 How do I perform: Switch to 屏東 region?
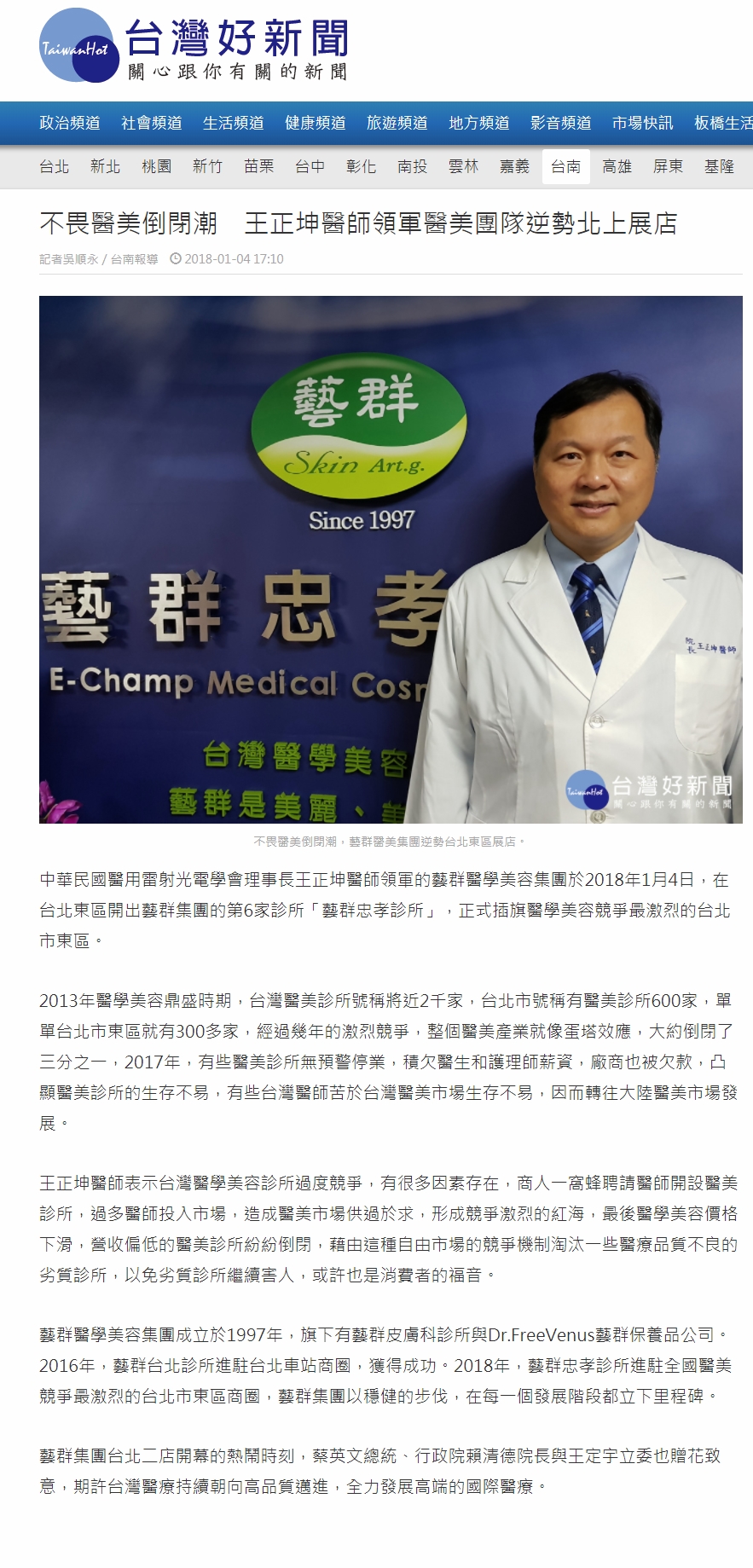[x=669, y=166]
